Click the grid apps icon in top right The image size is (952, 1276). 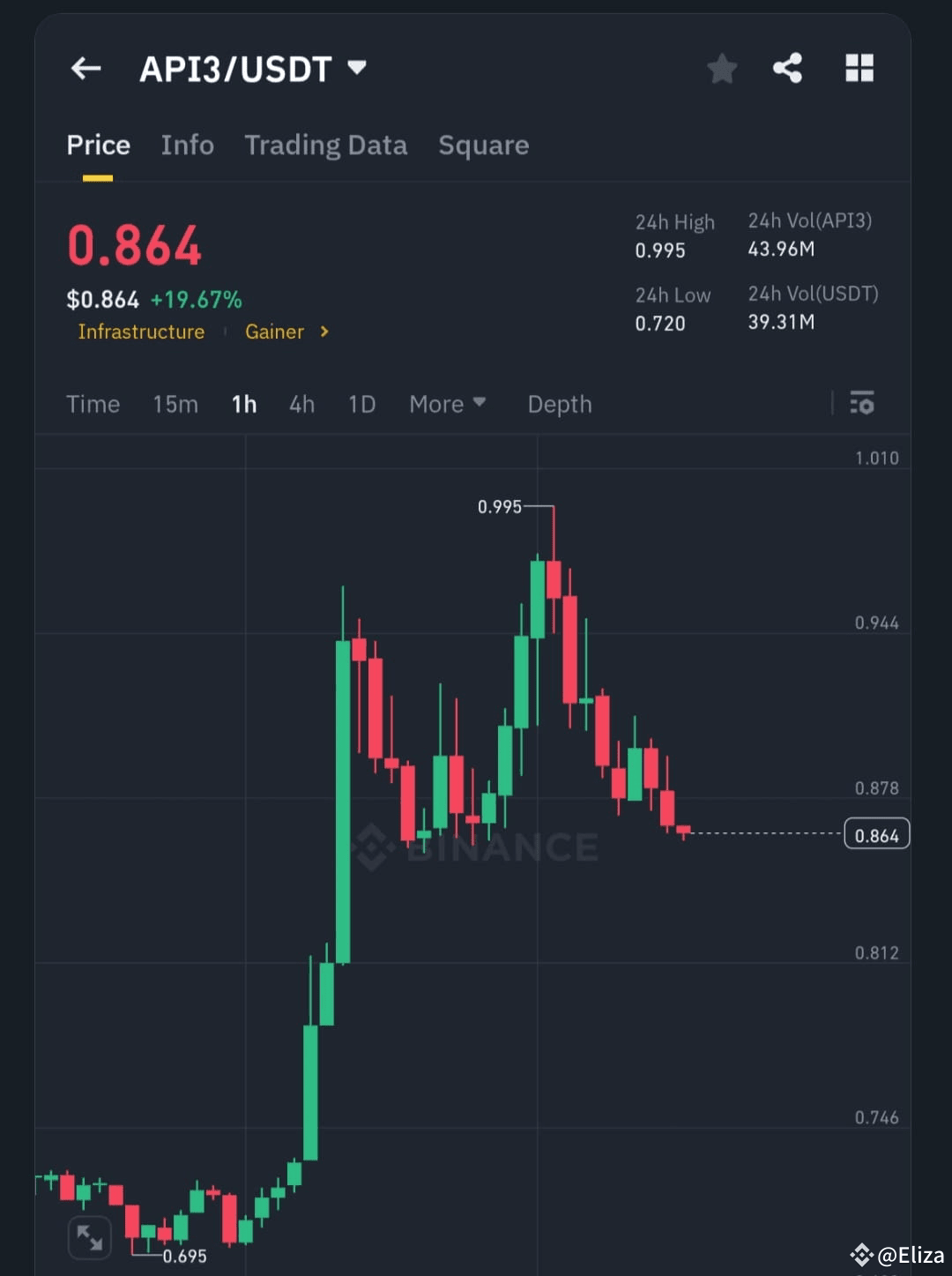pos(859,68)
